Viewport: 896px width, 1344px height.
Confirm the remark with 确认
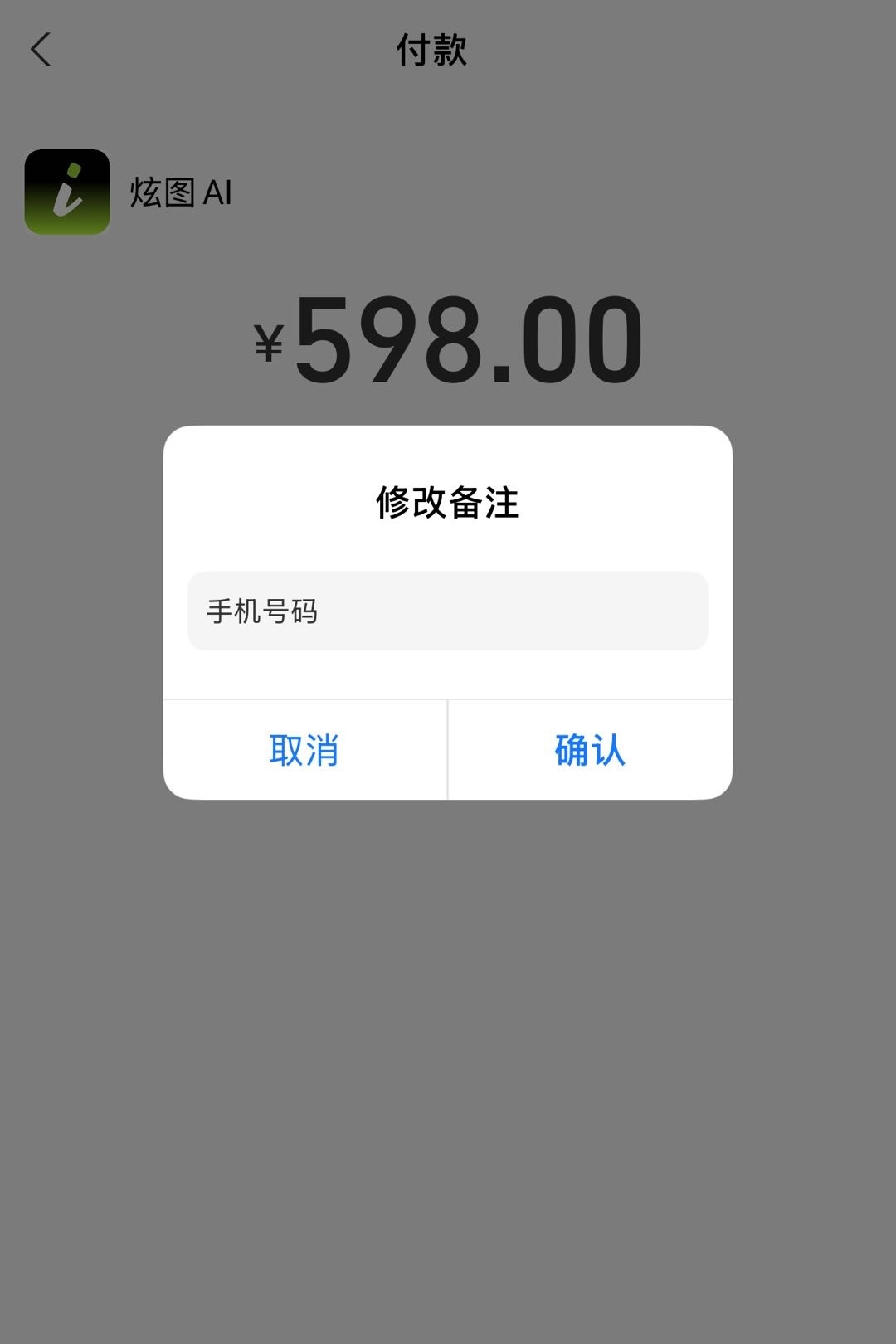point(590,750)
